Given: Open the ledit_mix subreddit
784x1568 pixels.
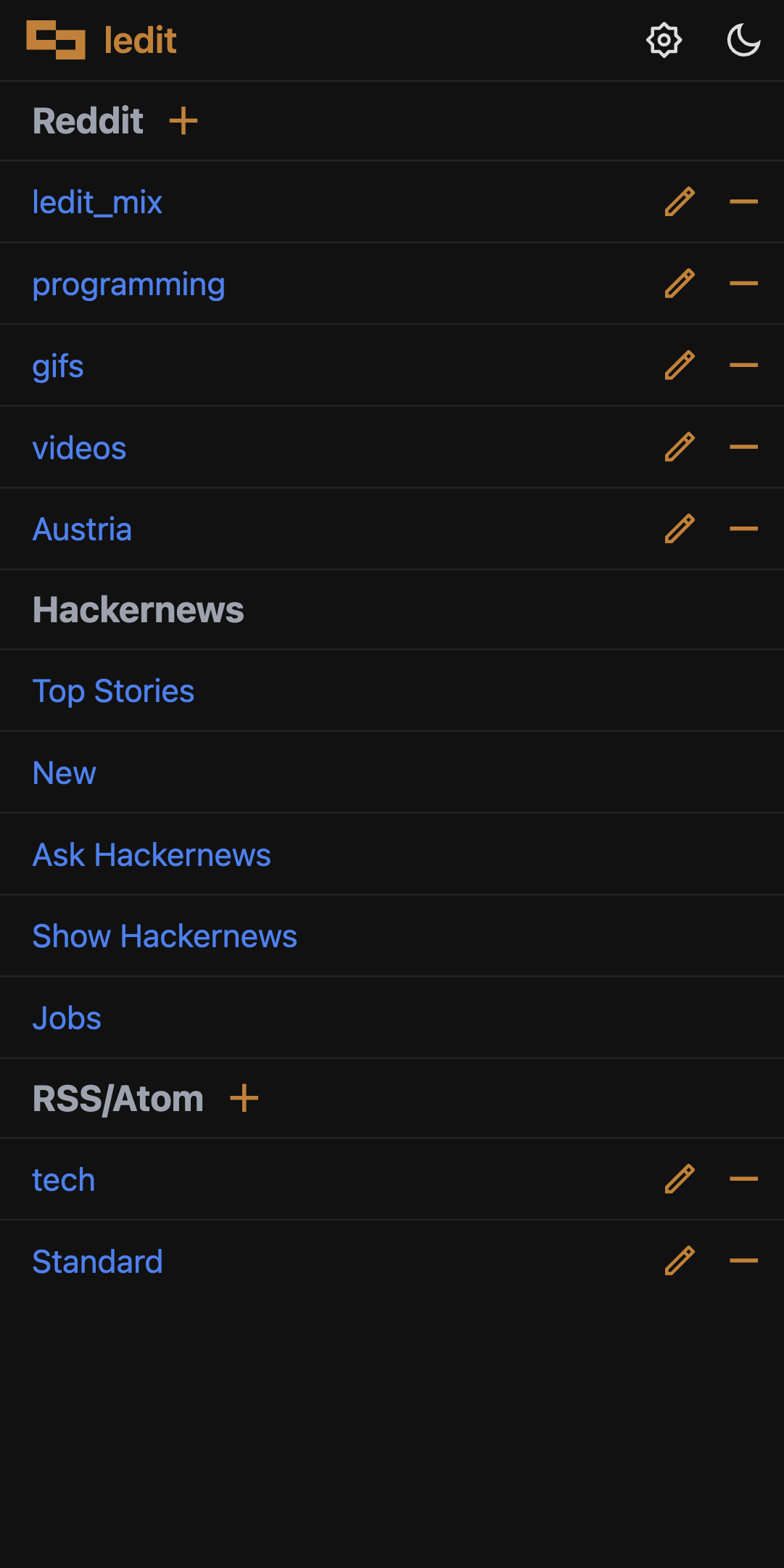Looking at the screenshot, I should coord(97,202).
